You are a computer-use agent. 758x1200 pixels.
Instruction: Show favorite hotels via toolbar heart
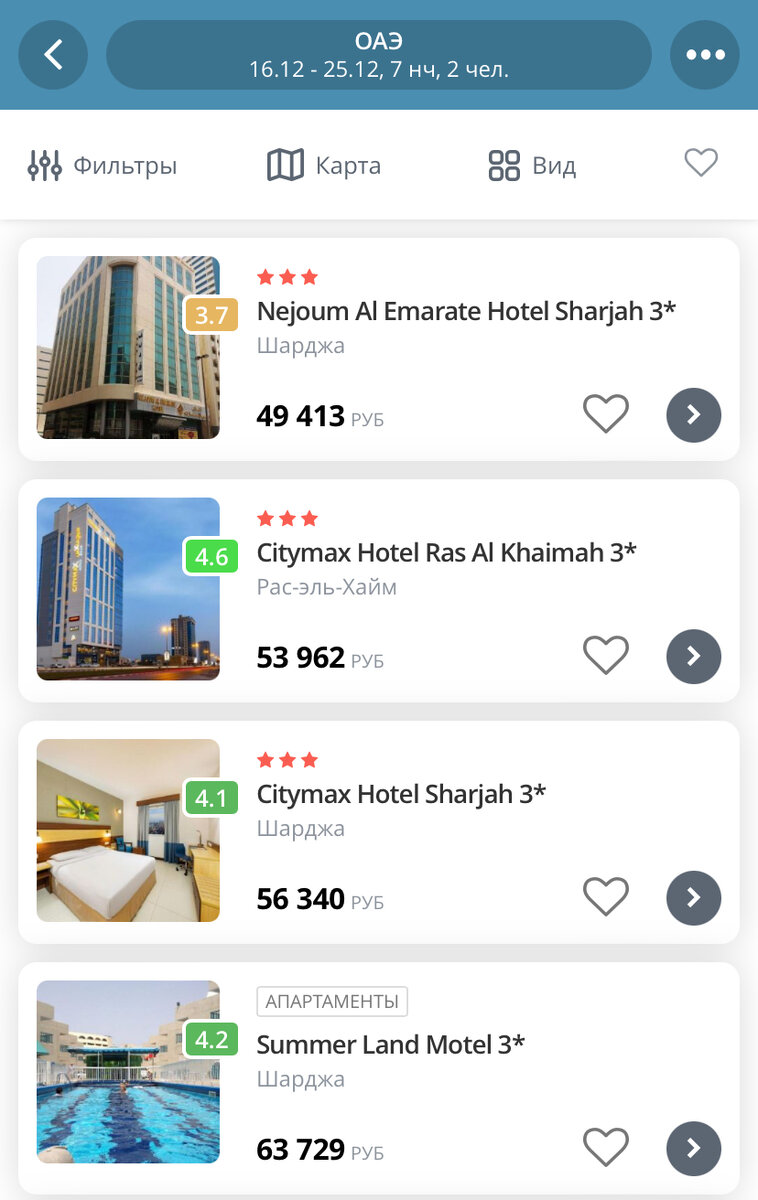[x=701, y=162]
